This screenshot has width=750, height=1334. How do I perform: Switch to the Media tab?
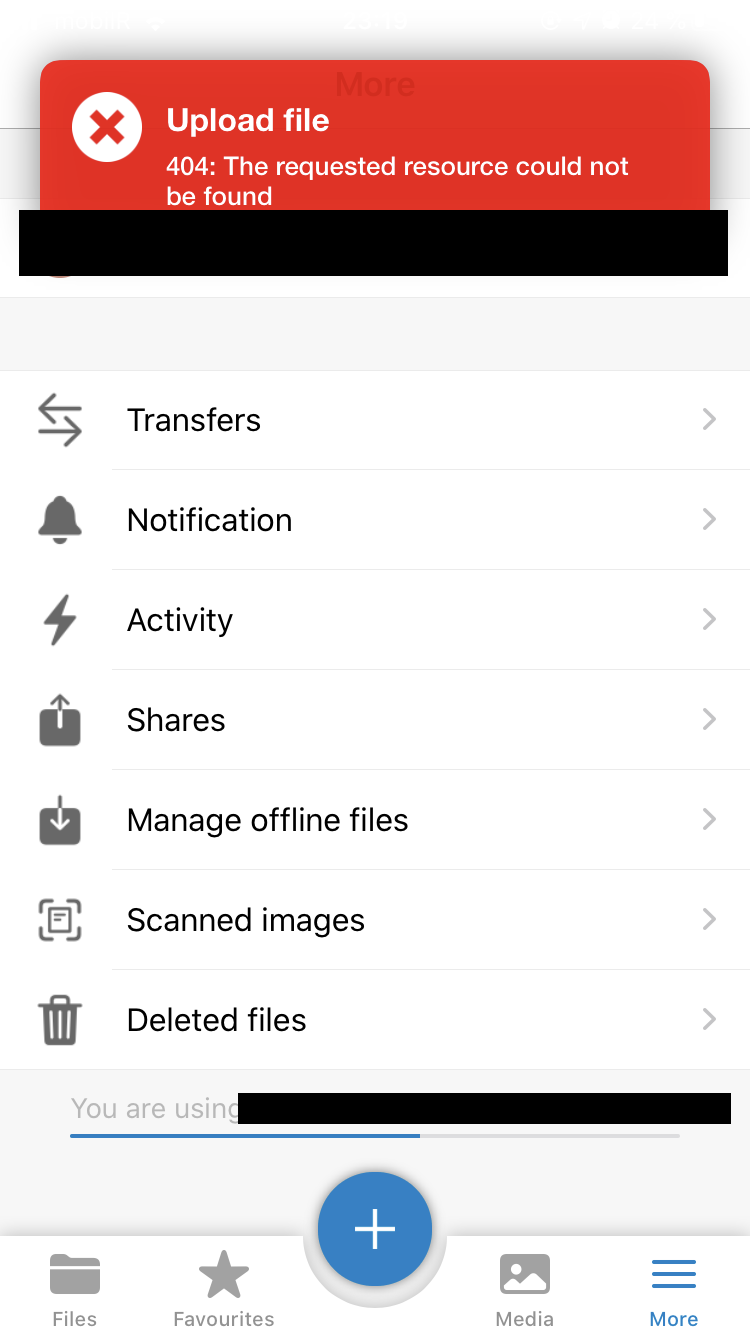(x=525, y=1290)
